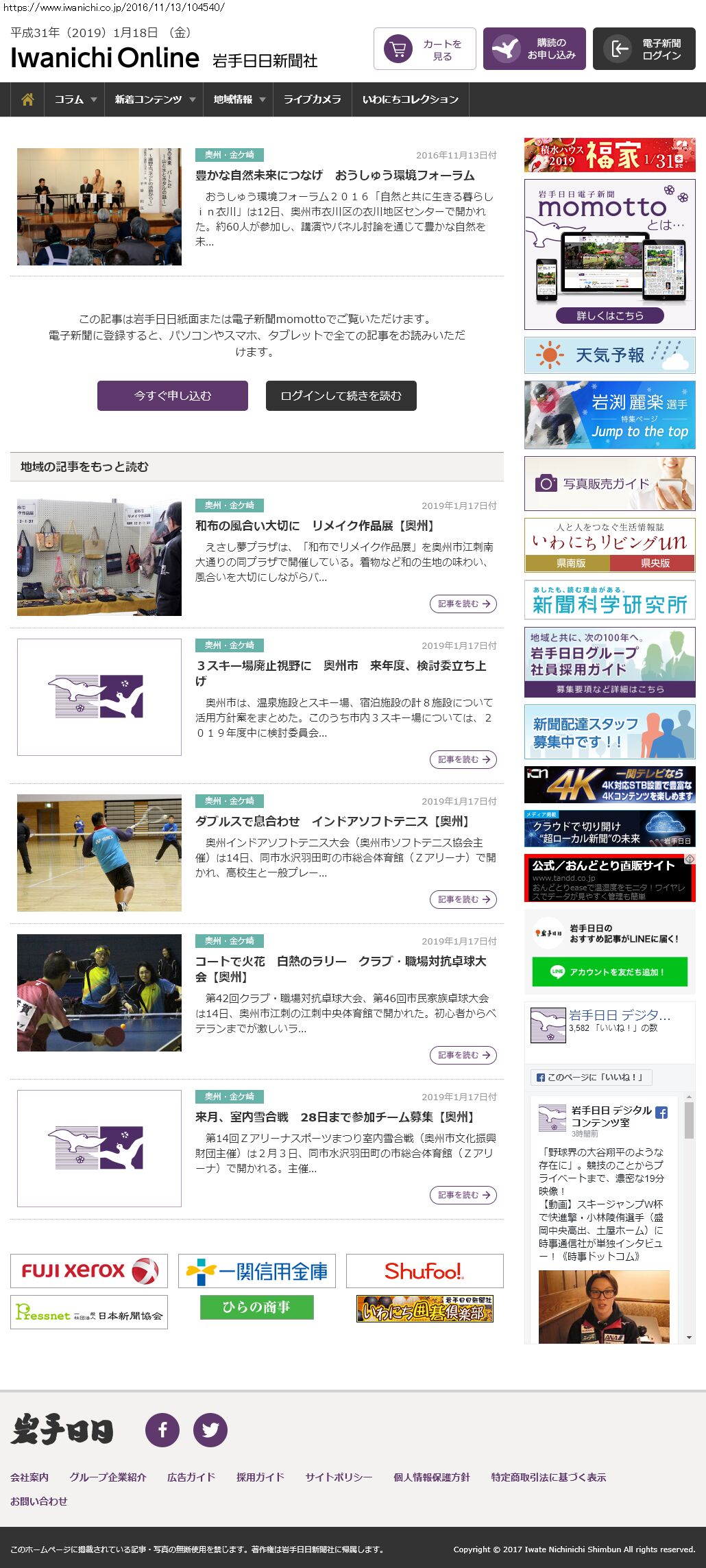This screenshot has height=1568, width=706.
Task: Add LINE friend via アカウントを友だち追加 button
Action: click(x=610, y=972)
